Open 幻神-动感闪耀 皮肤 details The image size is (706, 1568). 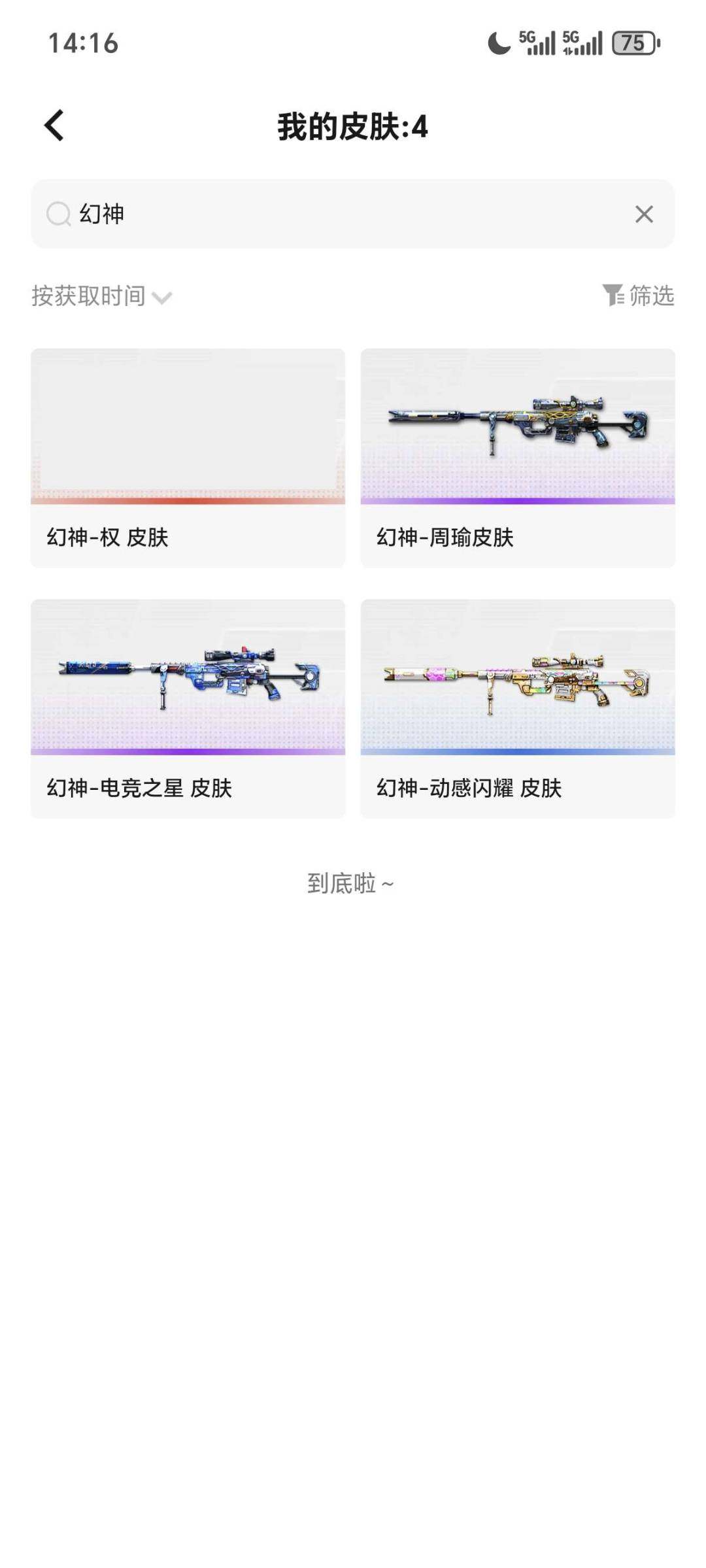[x=516, y=709]
